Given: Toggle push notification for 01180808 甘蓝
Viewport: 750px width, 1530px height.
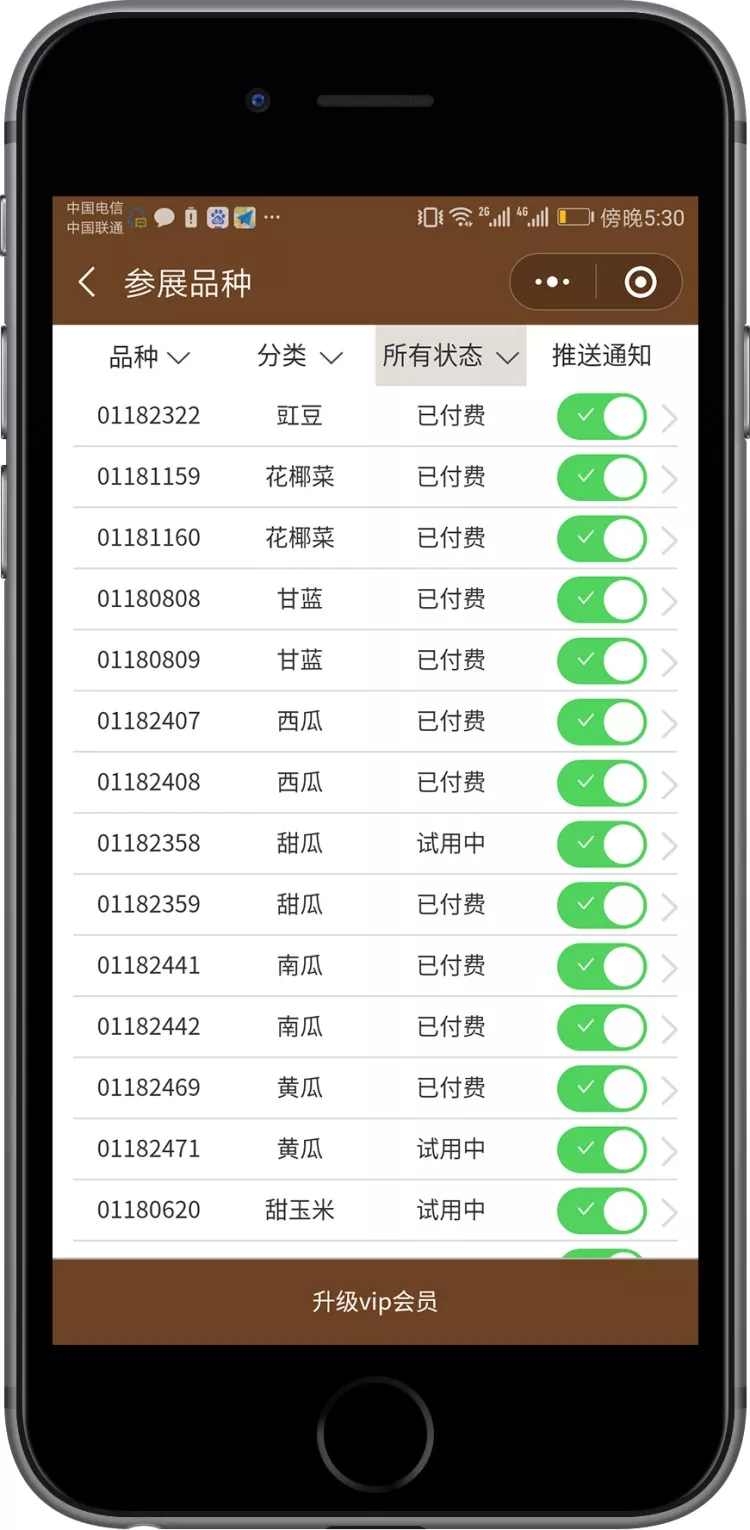Looking at the screenshot, I should click(x=602, y=600).
